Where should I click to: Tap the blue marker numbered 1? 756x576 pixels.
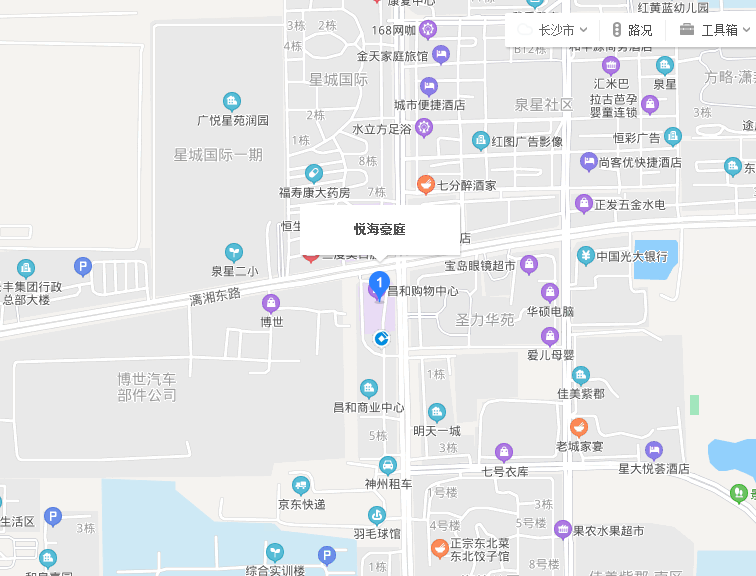[379, 283]
